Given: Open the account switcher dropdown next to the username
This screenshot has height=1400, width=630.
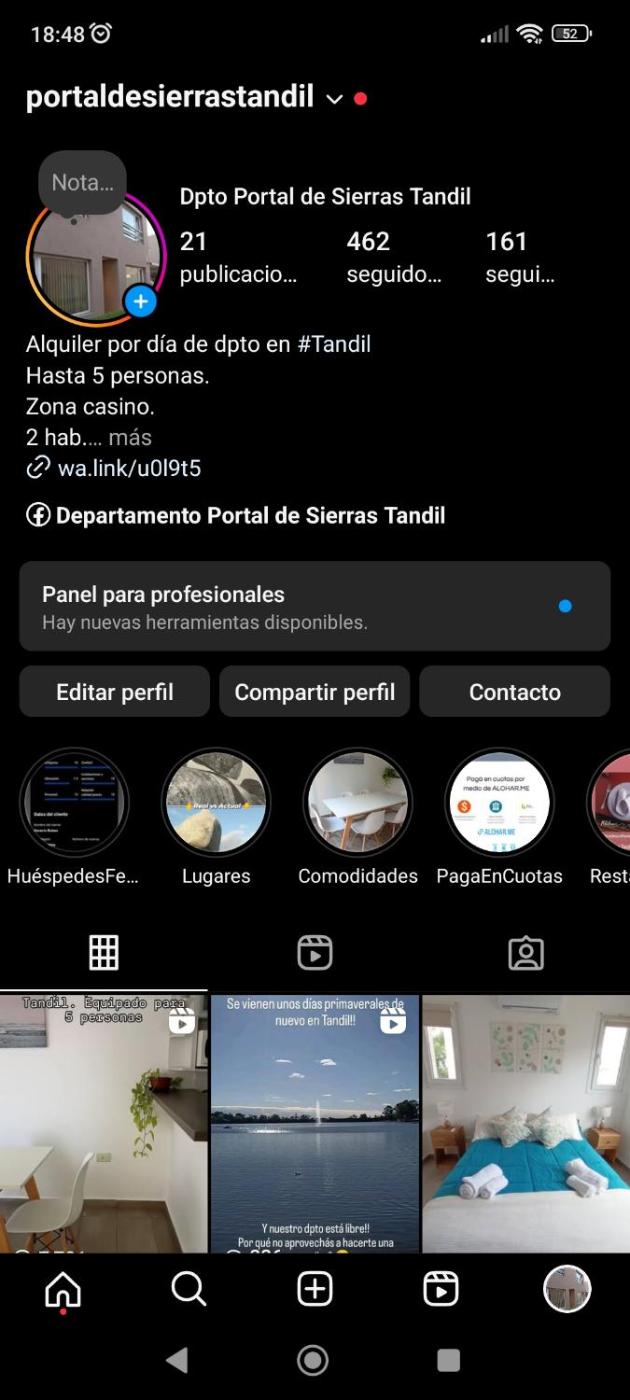Looking at the screenshot, I should coord(334,99).
